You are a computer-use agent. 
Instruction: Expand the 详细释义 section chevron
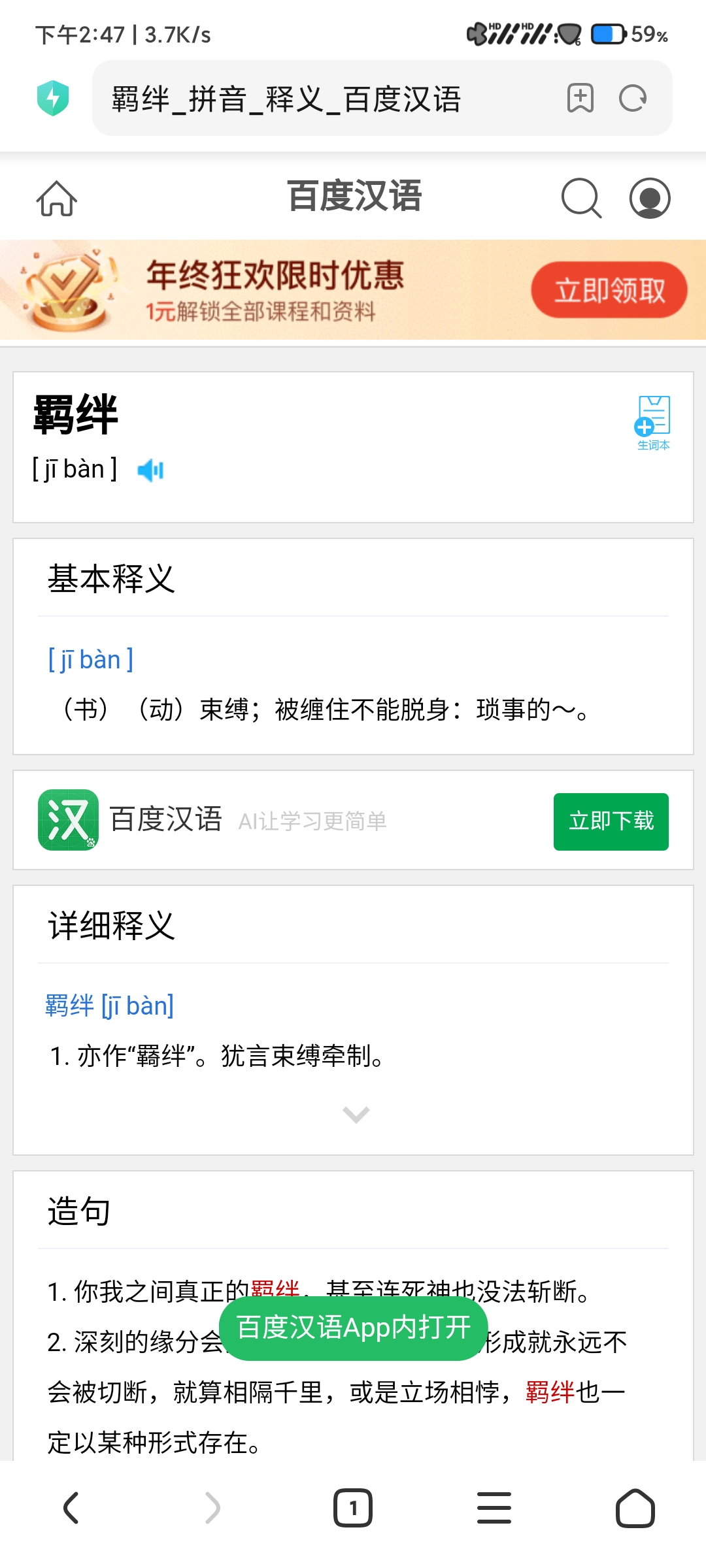(356, 1114)
